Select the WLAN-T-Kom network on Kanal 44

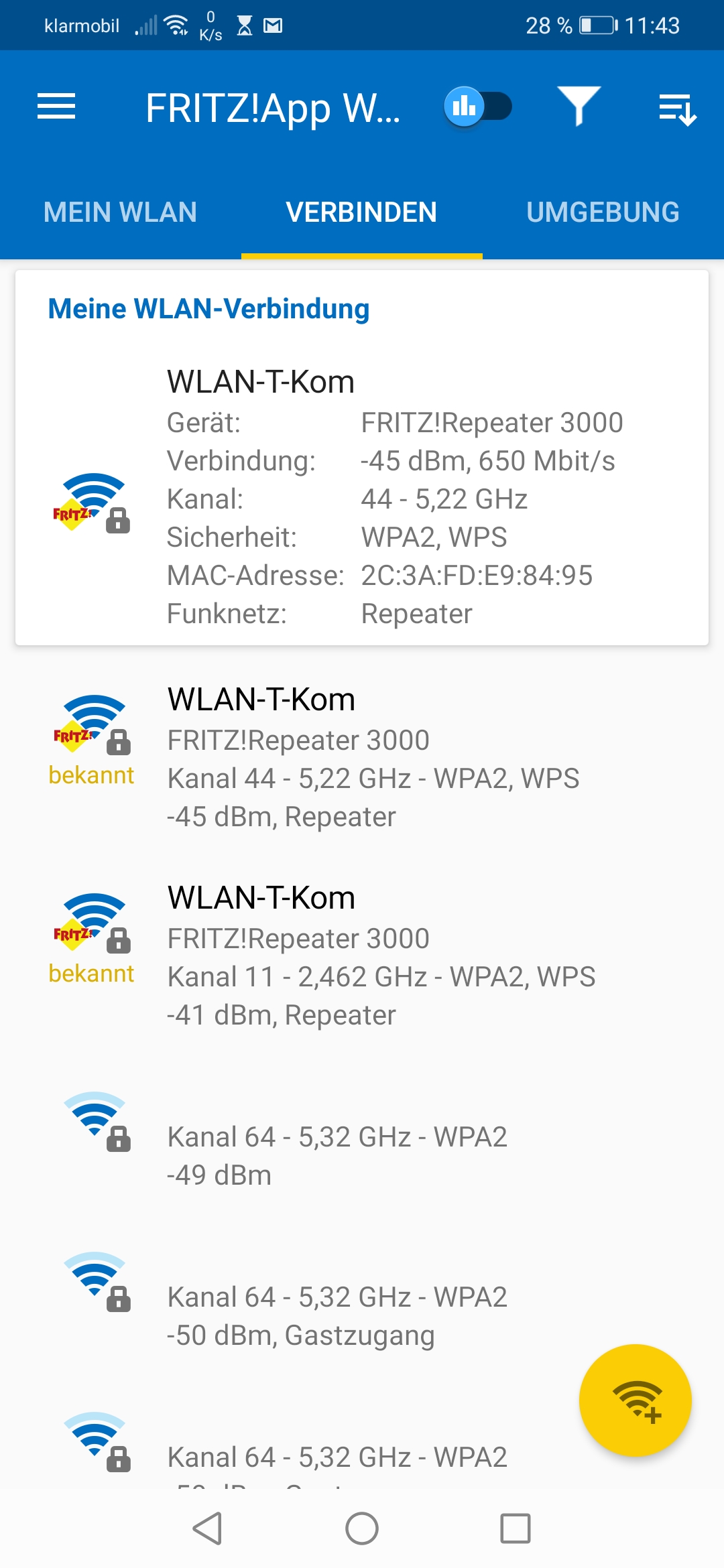[x=362, y=757]
